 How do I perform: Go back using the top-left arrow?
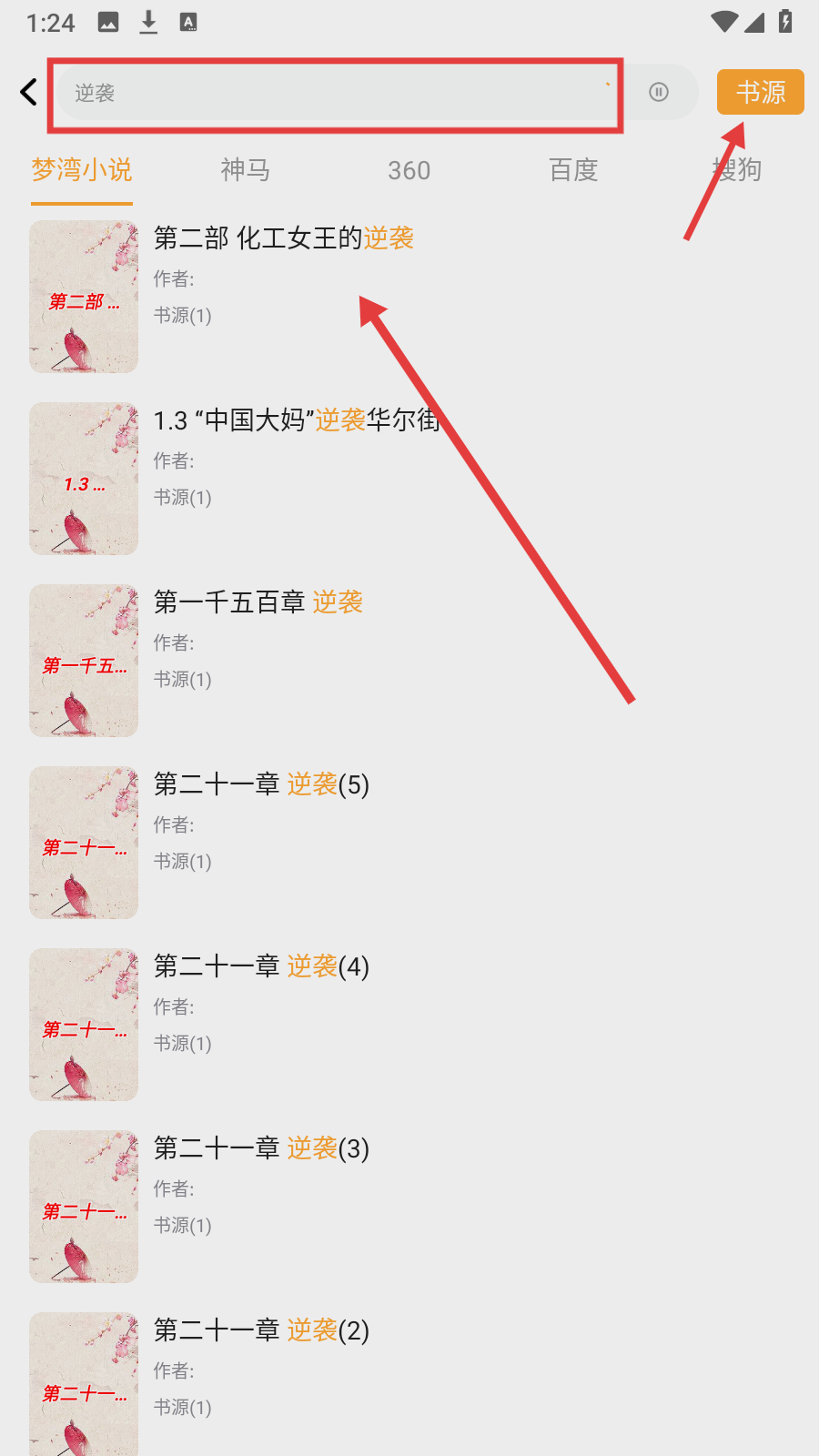point(29,92)
